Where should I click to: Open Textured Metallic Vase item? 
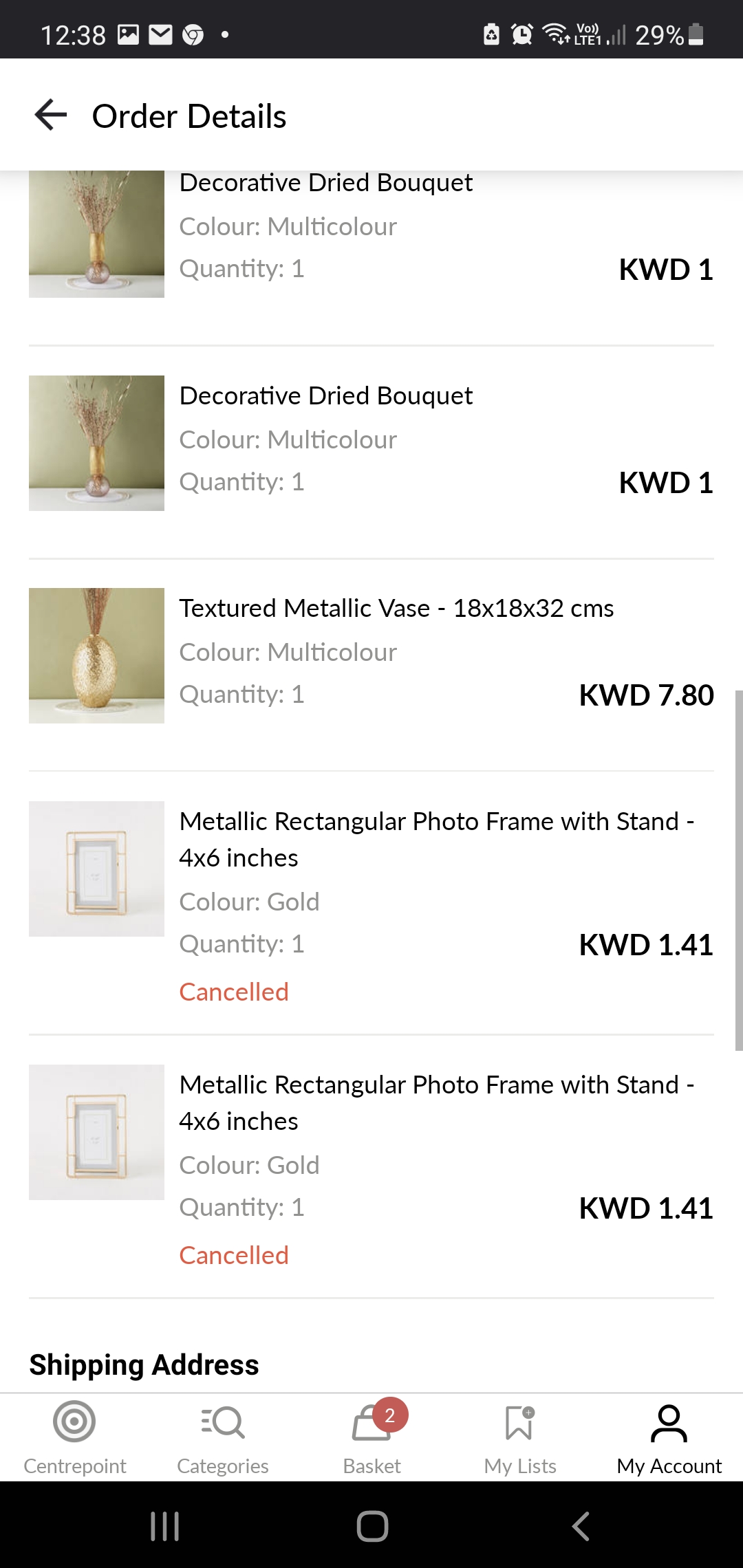(396, 609)
